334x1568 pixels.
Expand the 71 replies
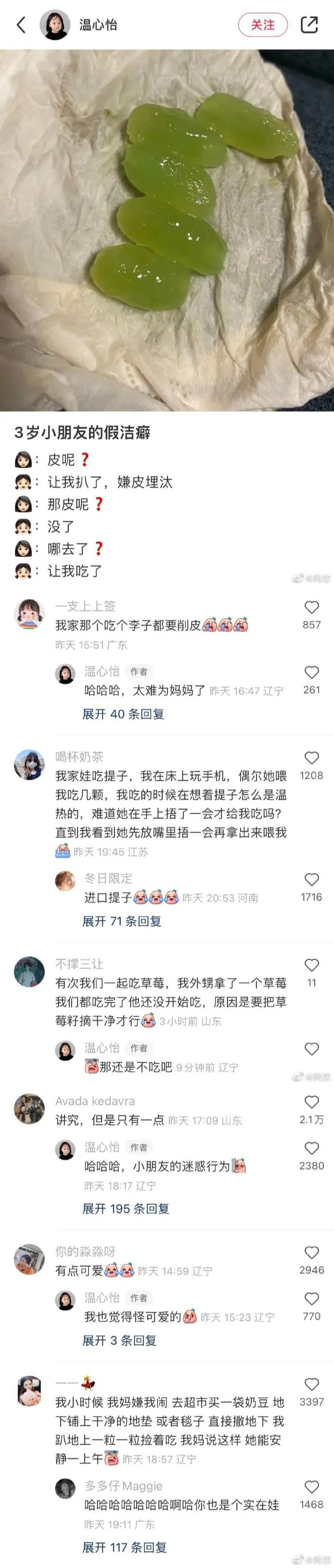click(122, 921)
